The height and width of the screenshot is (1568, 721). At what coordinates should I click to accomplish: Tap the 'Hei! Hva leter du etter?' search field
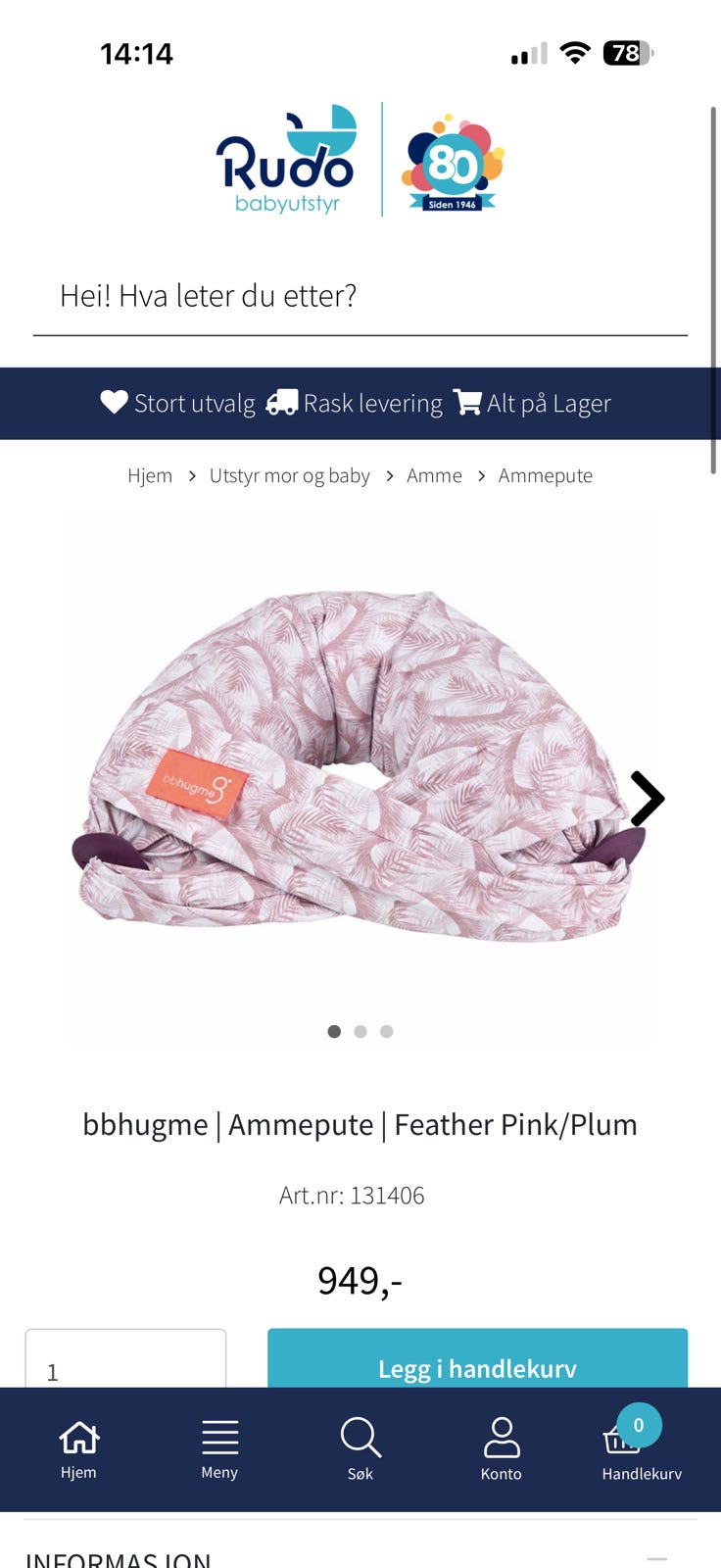(x=360, y=296)
